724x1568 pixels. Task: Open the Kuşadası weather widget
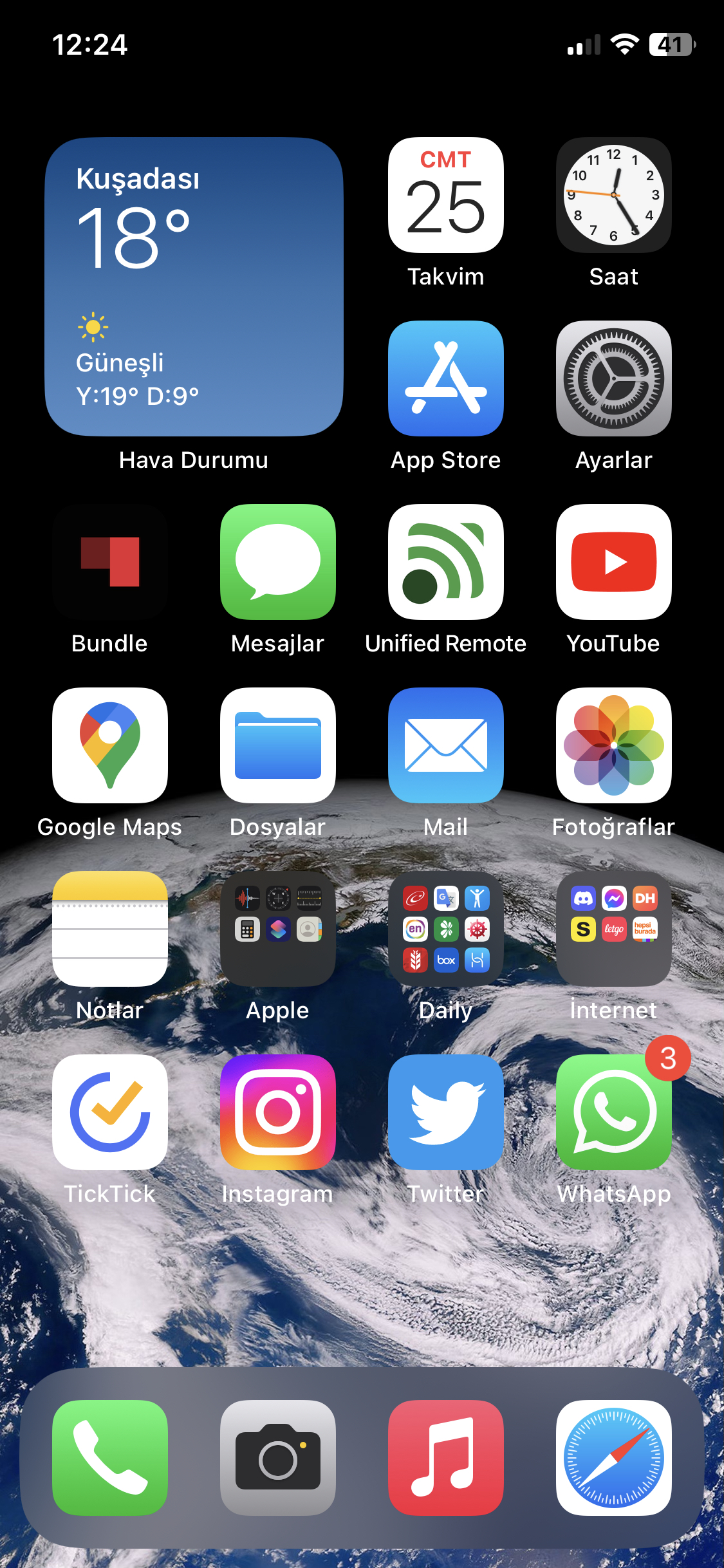click(194, 286)
